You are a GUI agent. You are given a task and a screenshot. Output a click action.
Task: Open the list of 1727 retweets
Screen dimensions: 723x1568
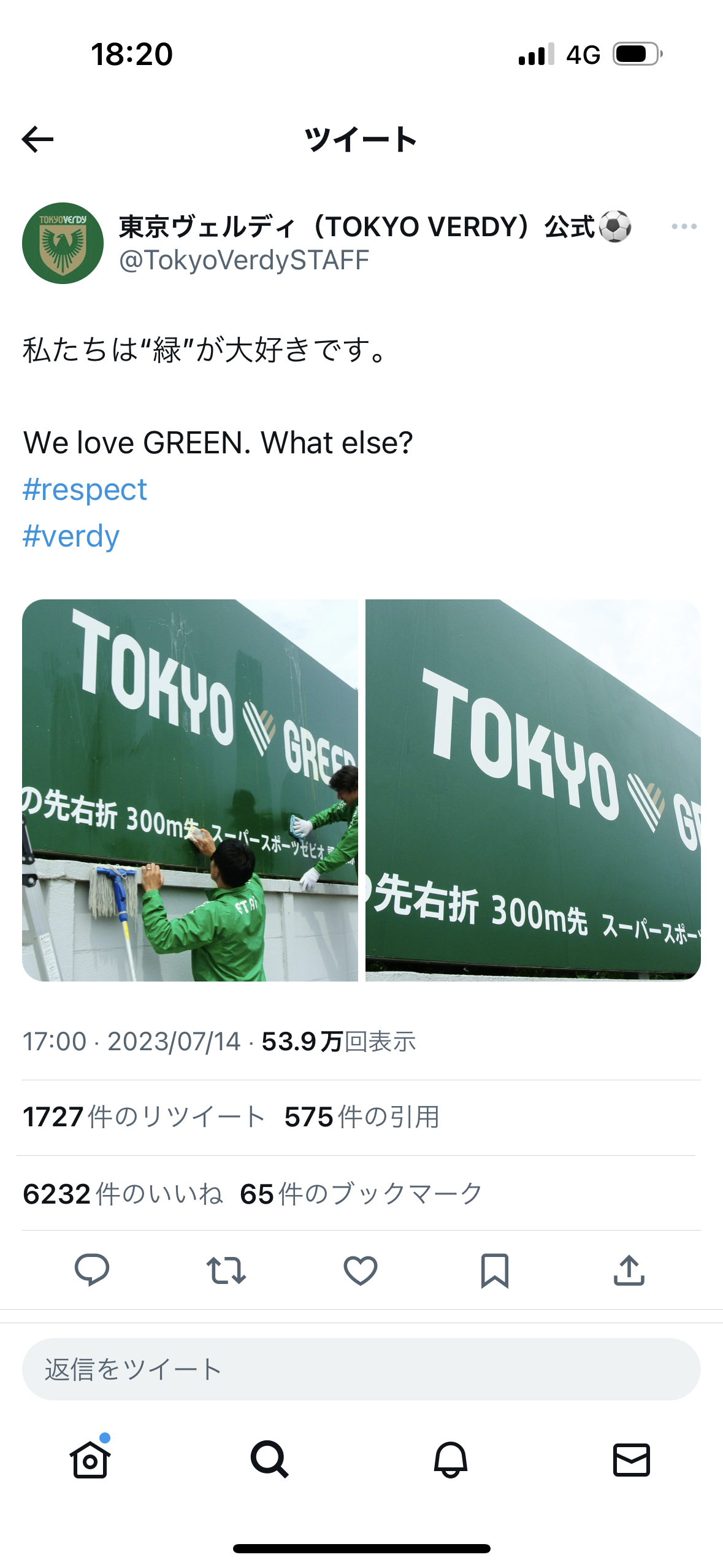[144, 1117]
